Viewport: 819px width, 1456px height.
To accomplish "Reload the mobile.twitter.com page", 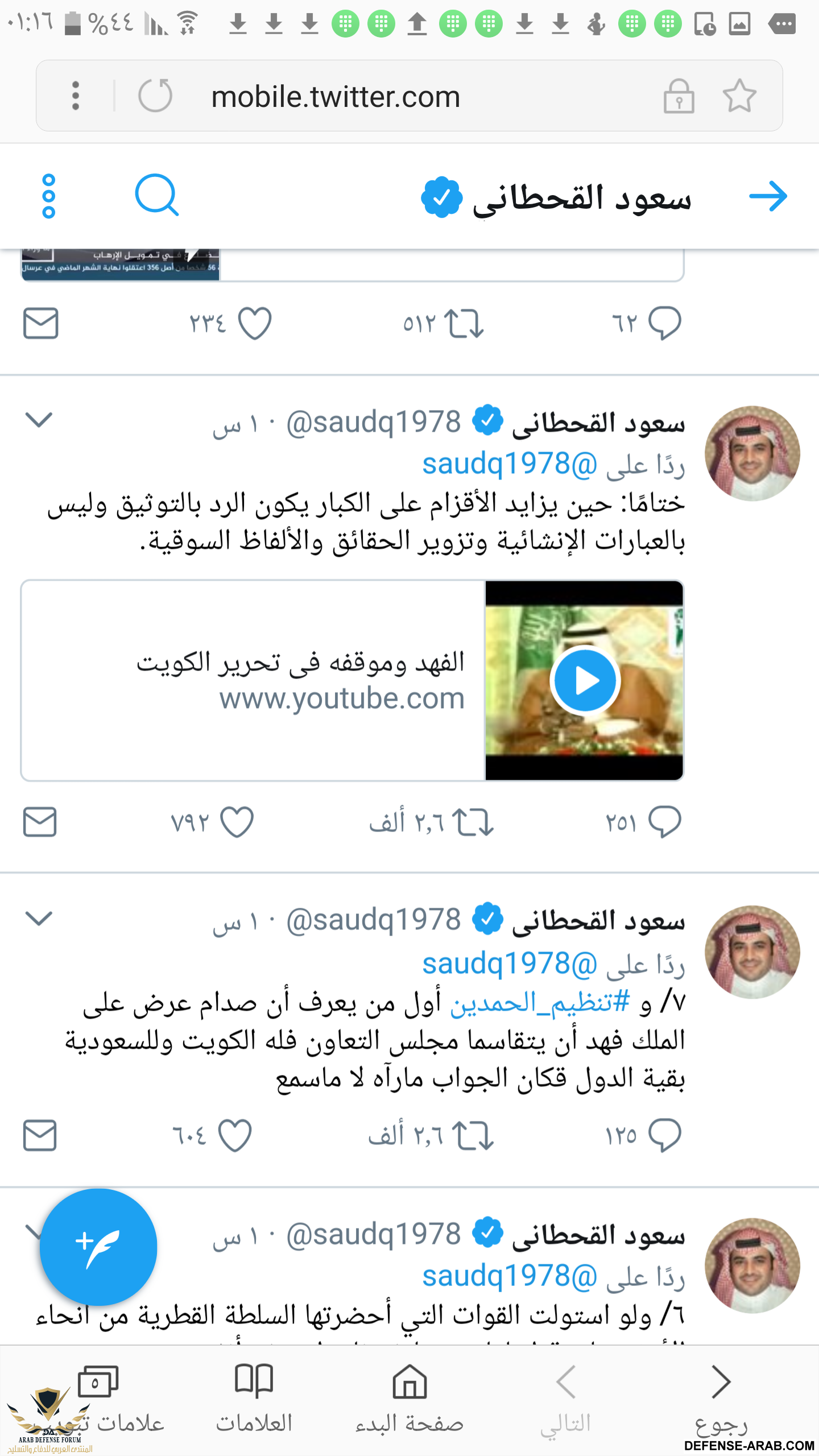I will point(155,96).
